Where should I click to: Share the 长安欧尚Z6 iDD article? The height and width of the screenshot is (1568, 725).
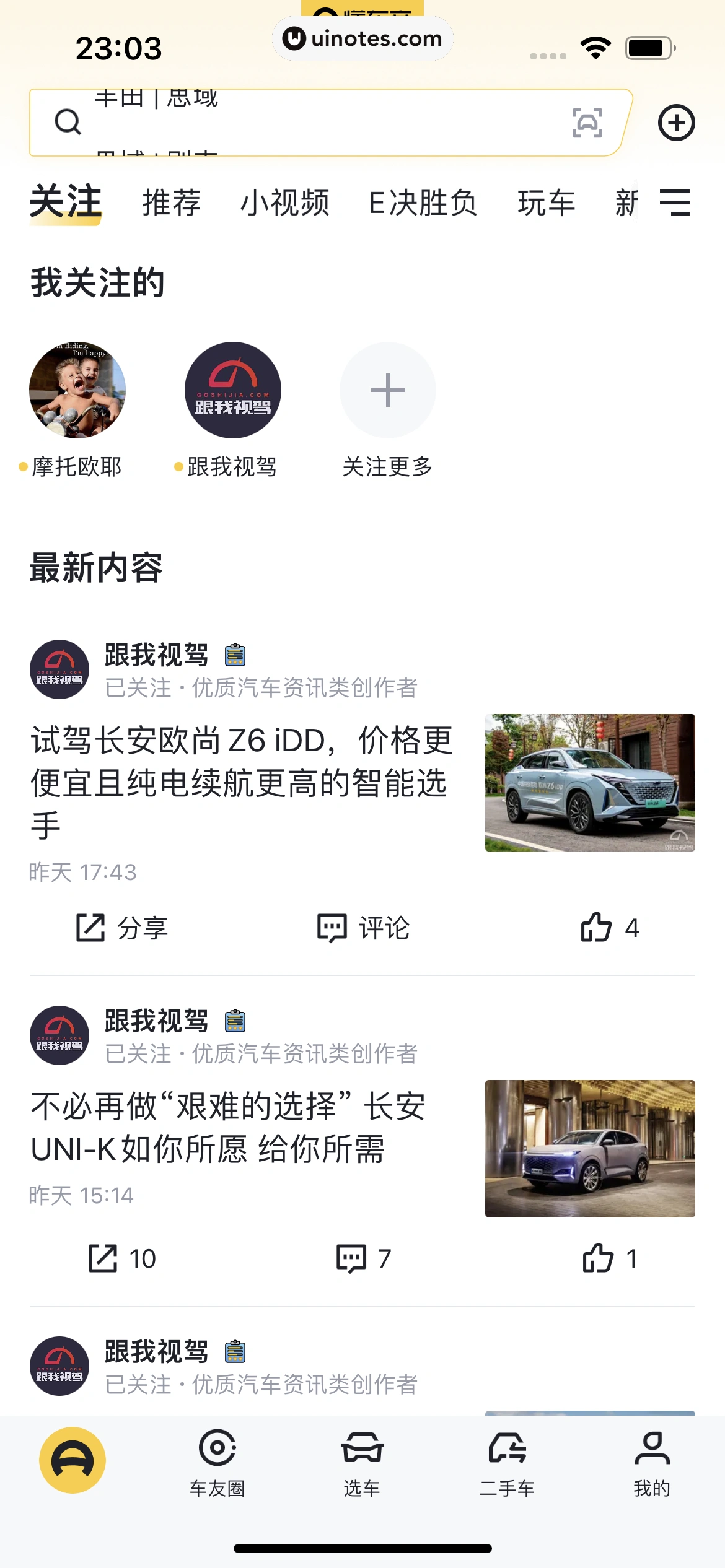[122, 928]
